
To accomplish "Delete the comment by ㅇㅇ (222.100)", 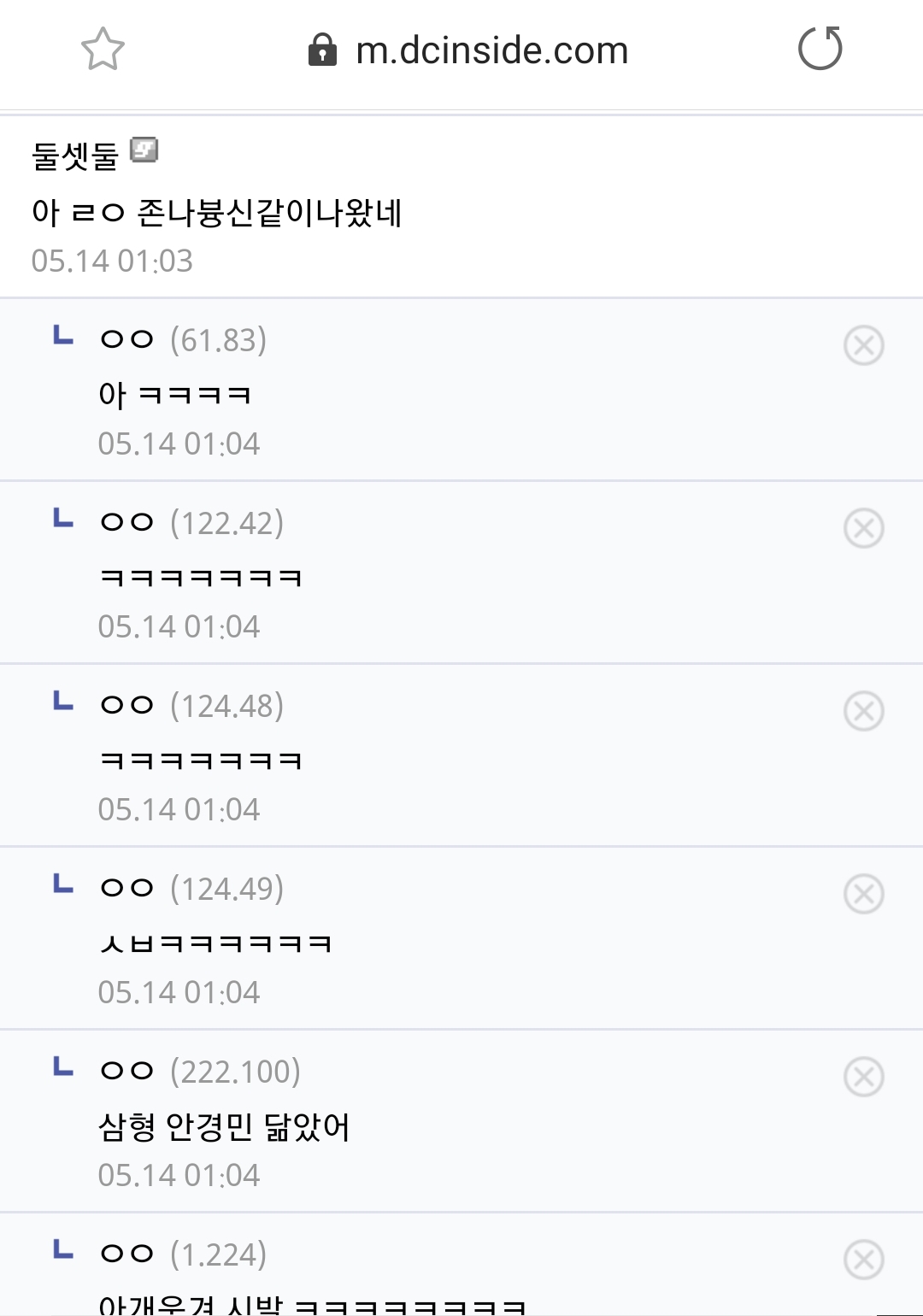I will tap(863, 1077).
